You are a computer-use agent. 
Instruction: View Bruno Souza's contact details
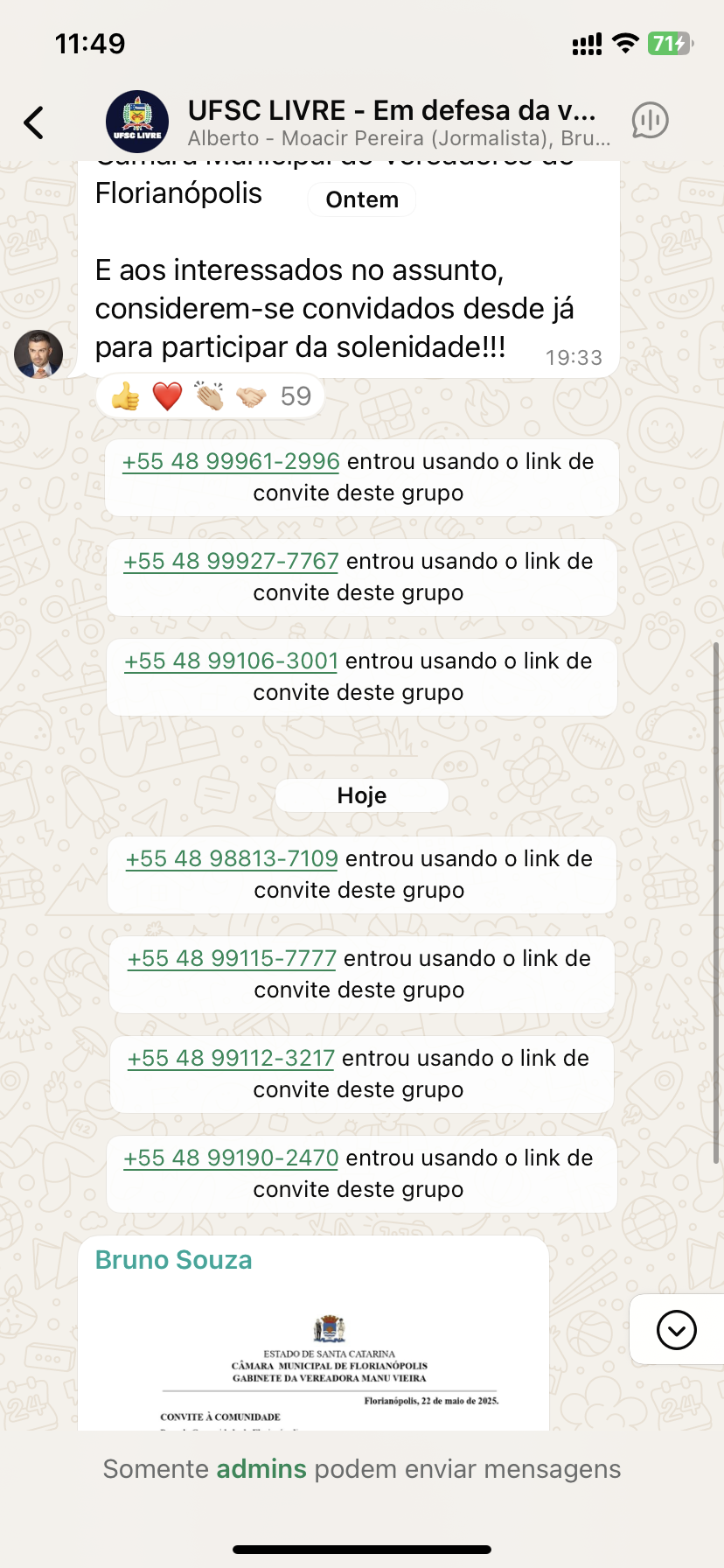pyautogui.click(x=173, y=1260)
